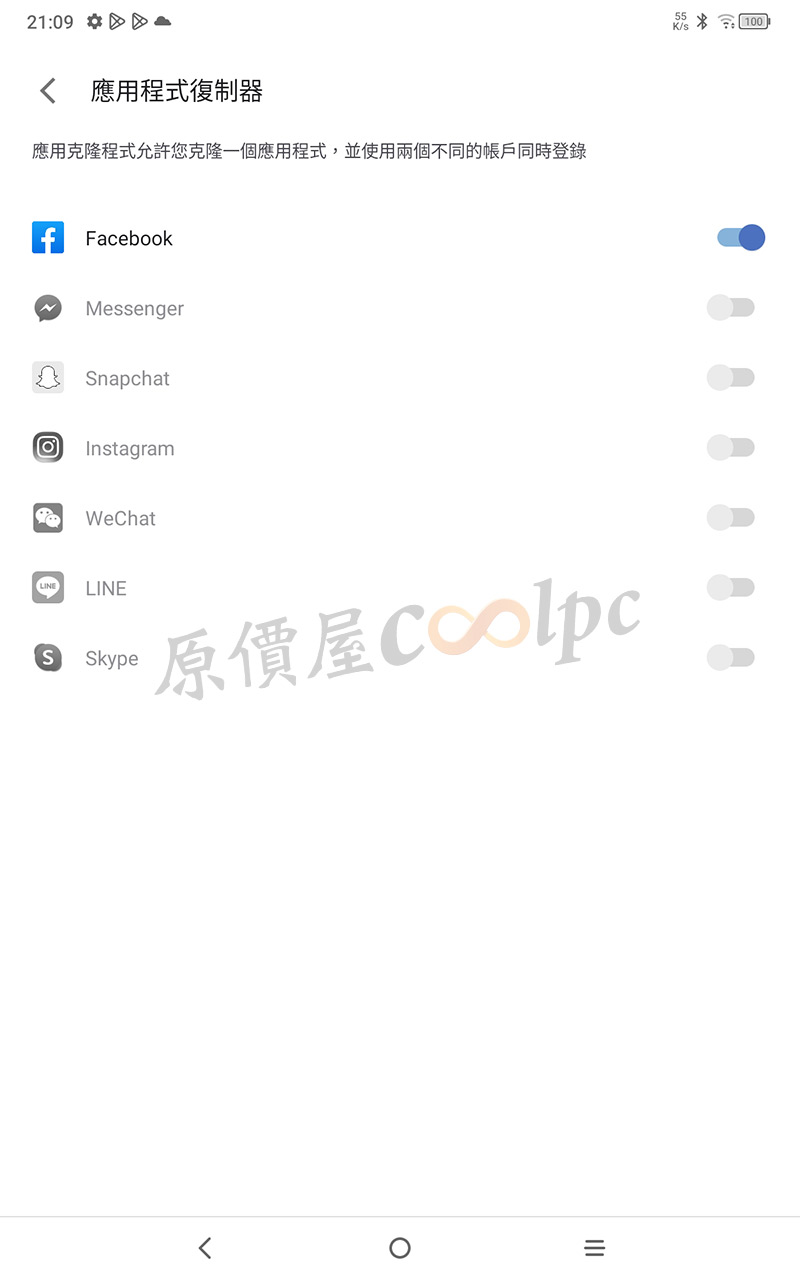Switch on the WeChat clone
The width and height of the screenshot is (800, 1280).
pos(731,518)
